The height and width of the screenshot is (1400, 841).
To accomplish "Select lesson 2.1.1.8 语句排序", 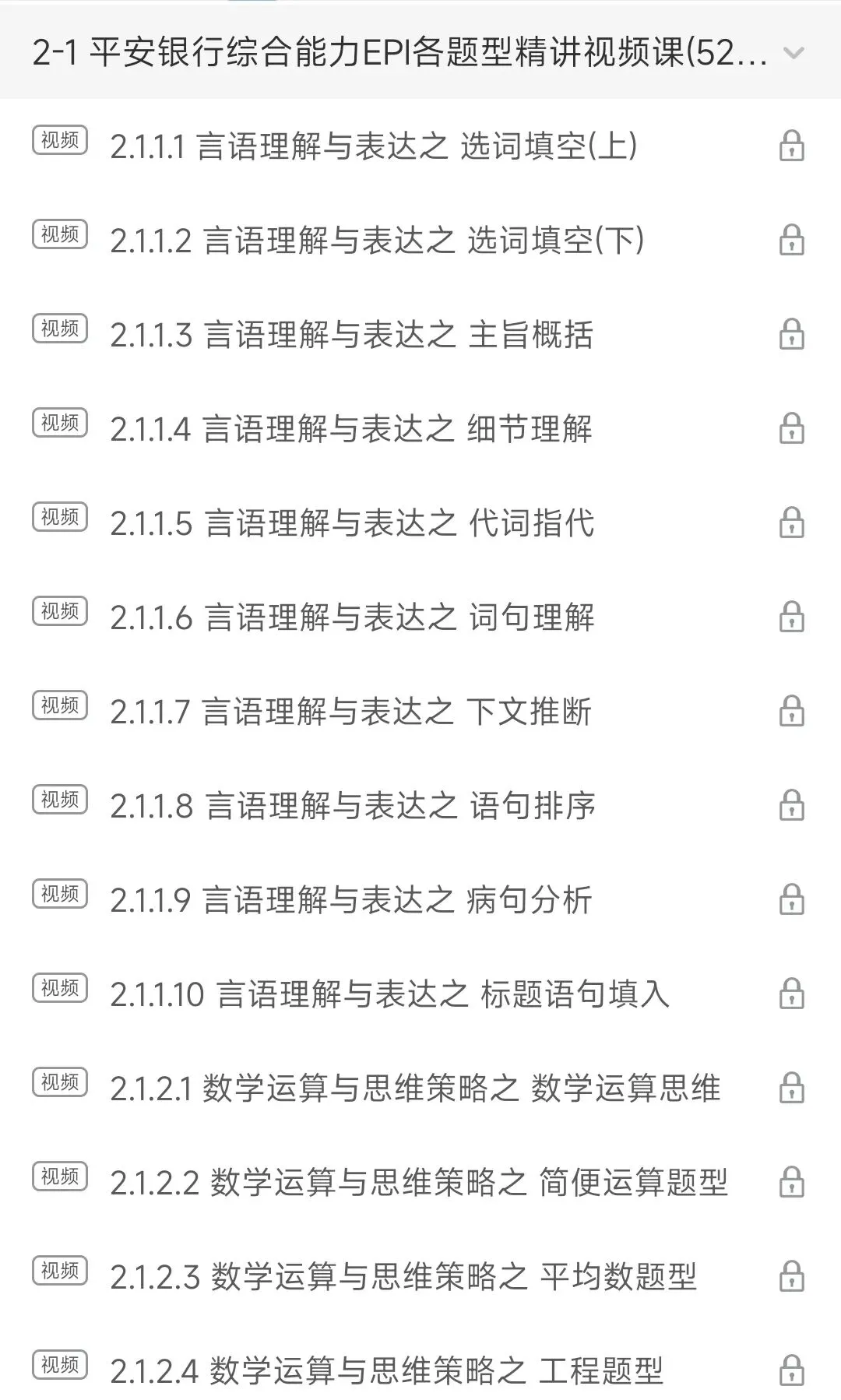I will tap(353, 806).
